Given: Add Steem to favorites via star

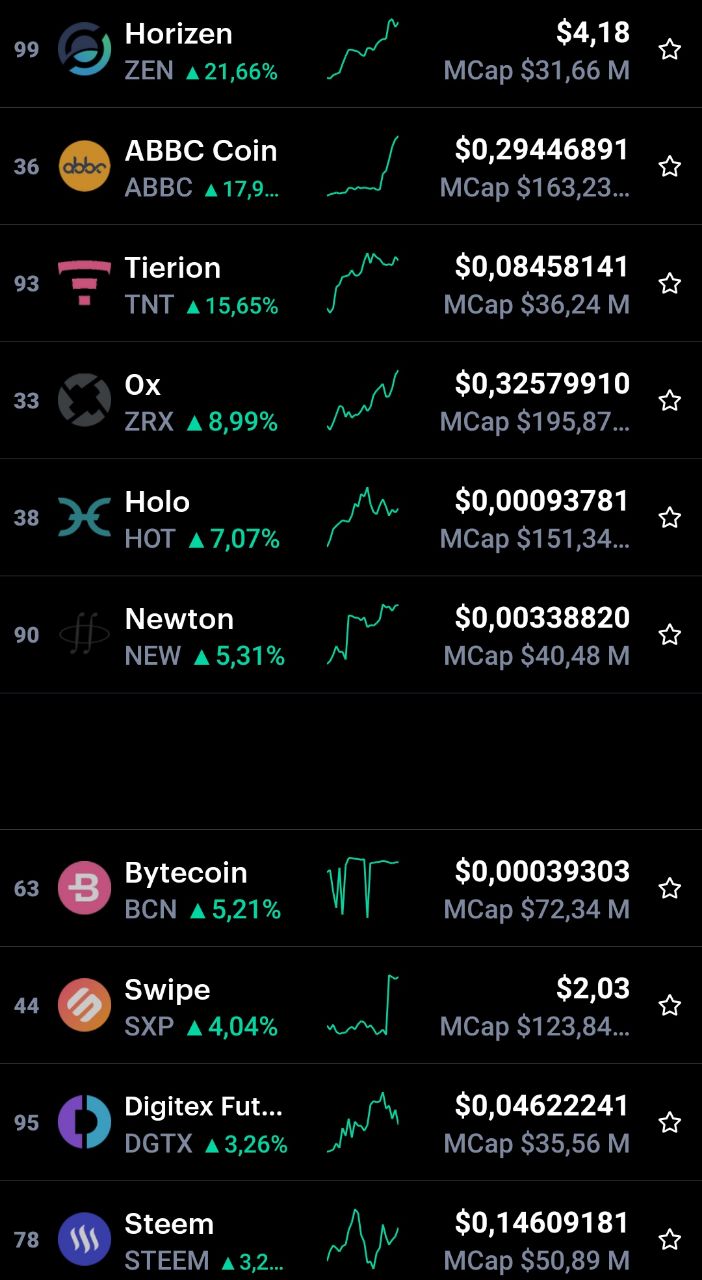Looking at the screenshot, I should click(x=670, y=1239).
